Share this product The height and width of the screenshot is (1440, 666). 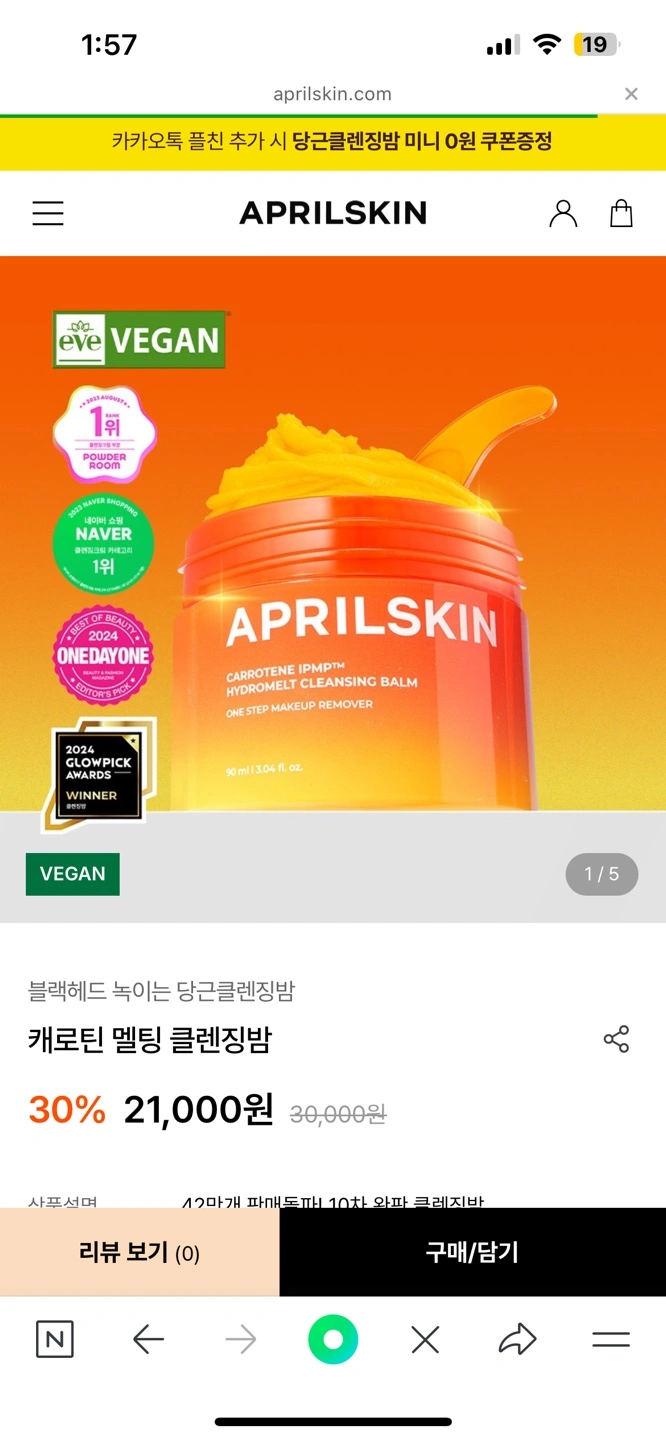[x=616, y=1039]
